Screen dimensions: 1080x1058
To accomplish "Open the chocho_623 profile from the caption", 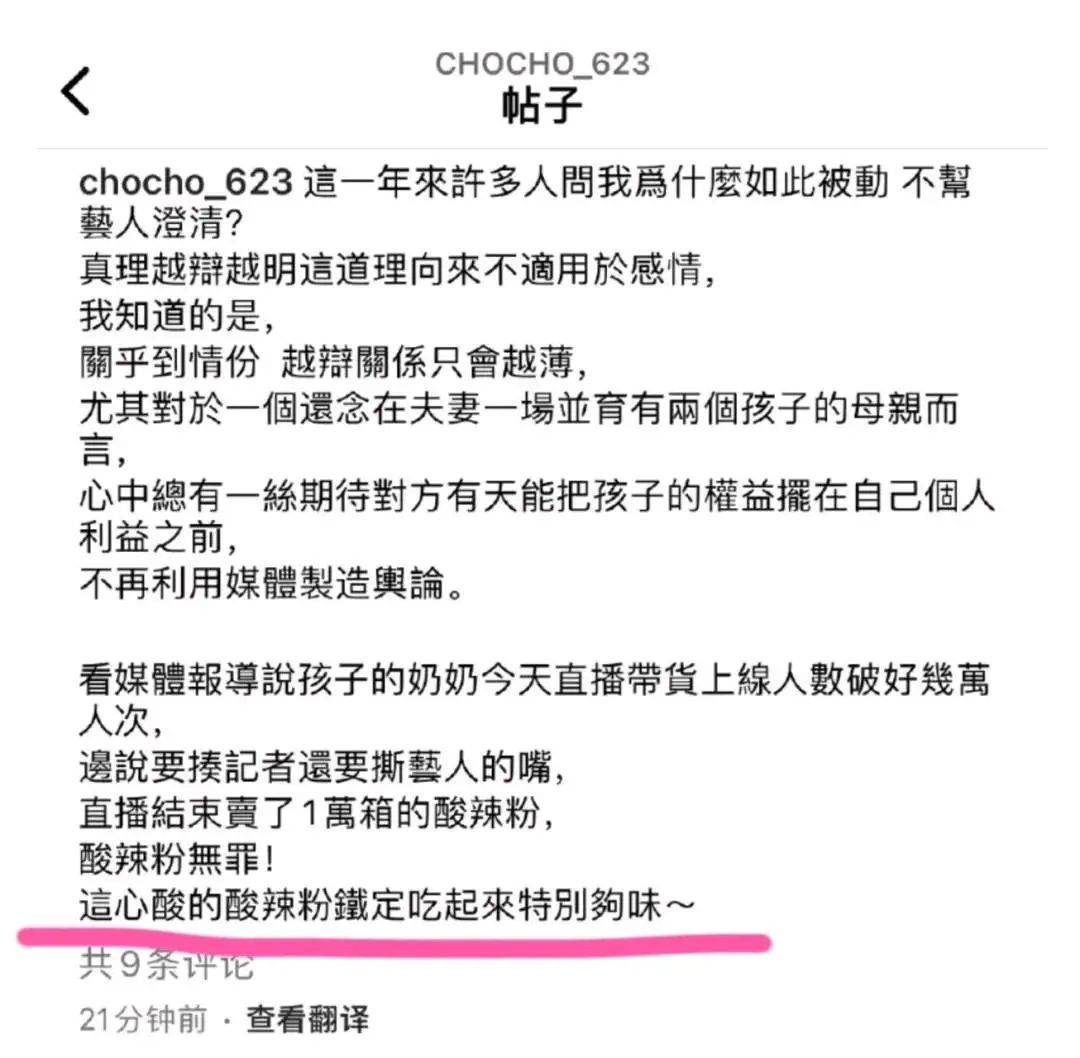I will point(186,184).
